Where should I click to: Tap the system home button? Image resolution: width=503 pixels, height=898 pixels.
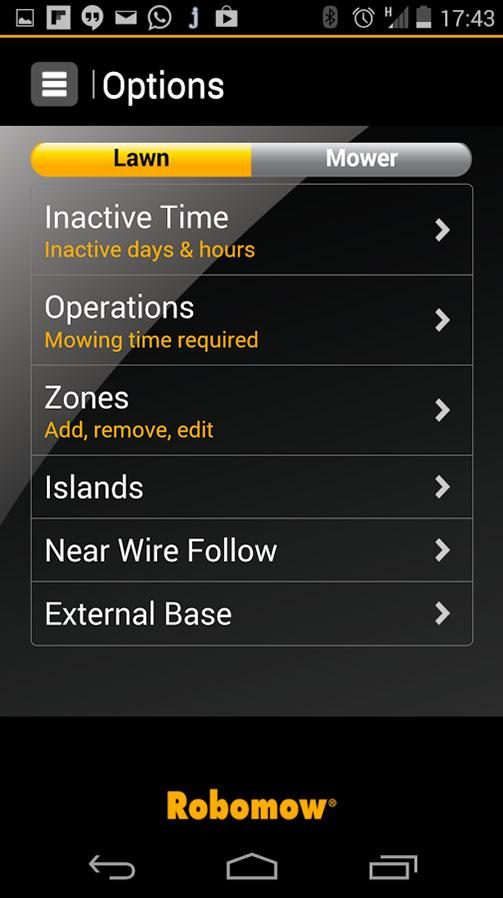(x=252, y=867)
